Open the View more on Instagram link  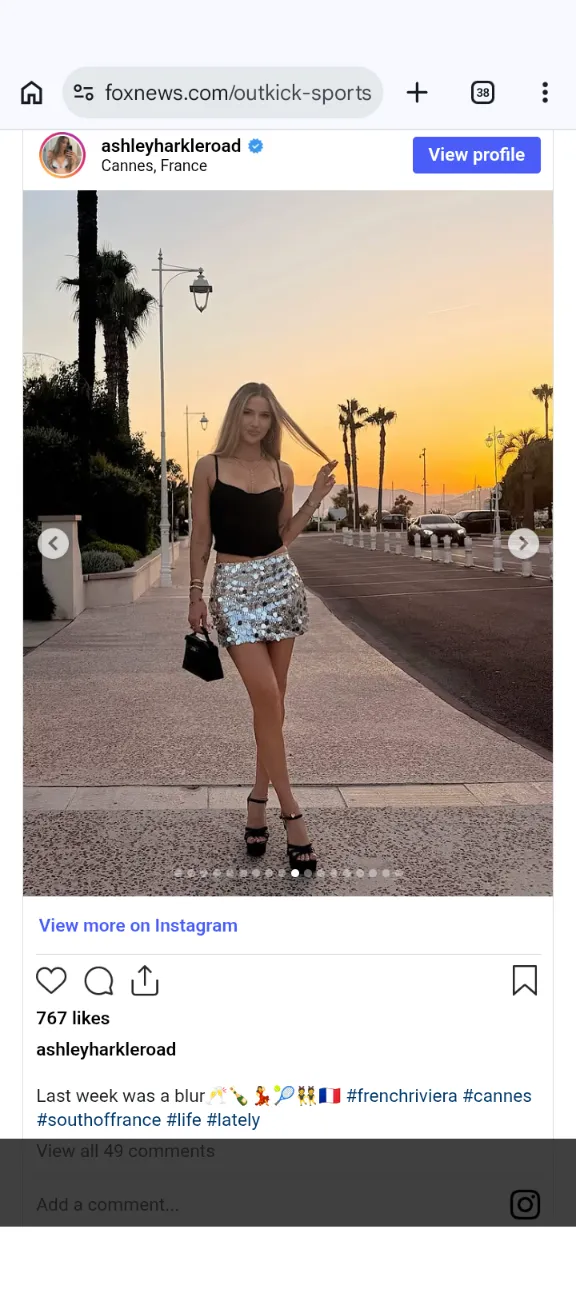click(x=138, y=925)
